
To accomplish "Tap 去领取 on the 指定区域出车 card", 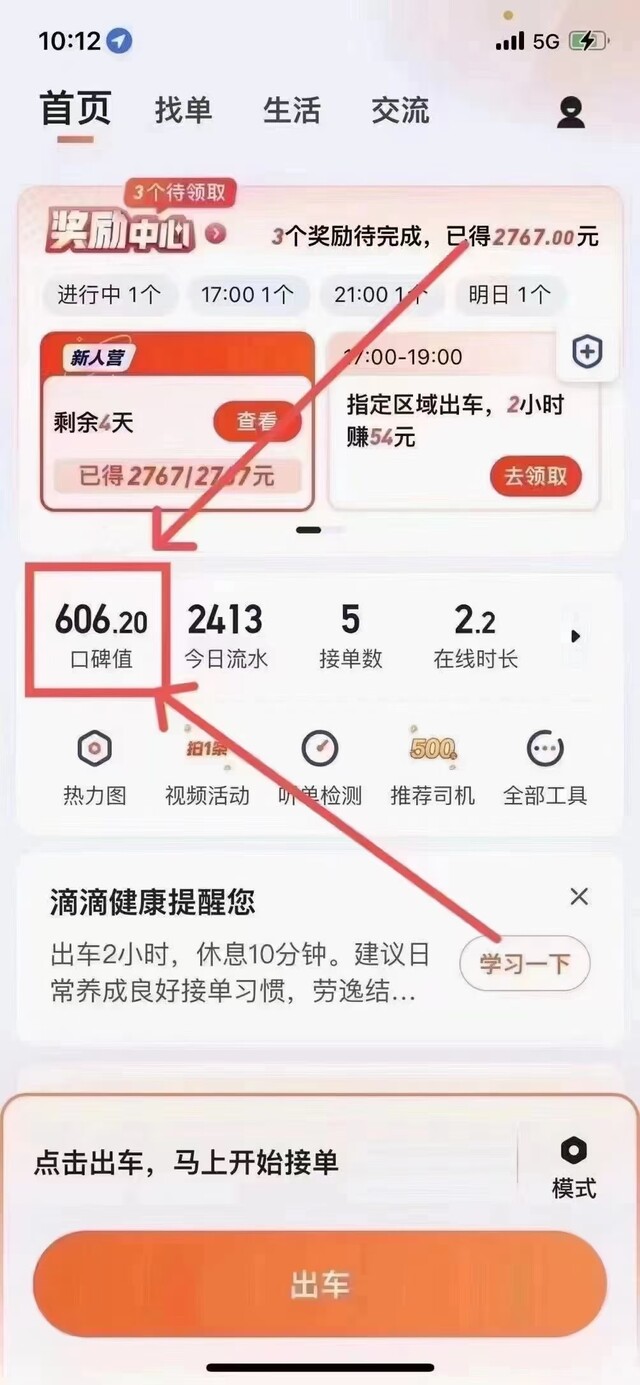I will tap(535, 476).
